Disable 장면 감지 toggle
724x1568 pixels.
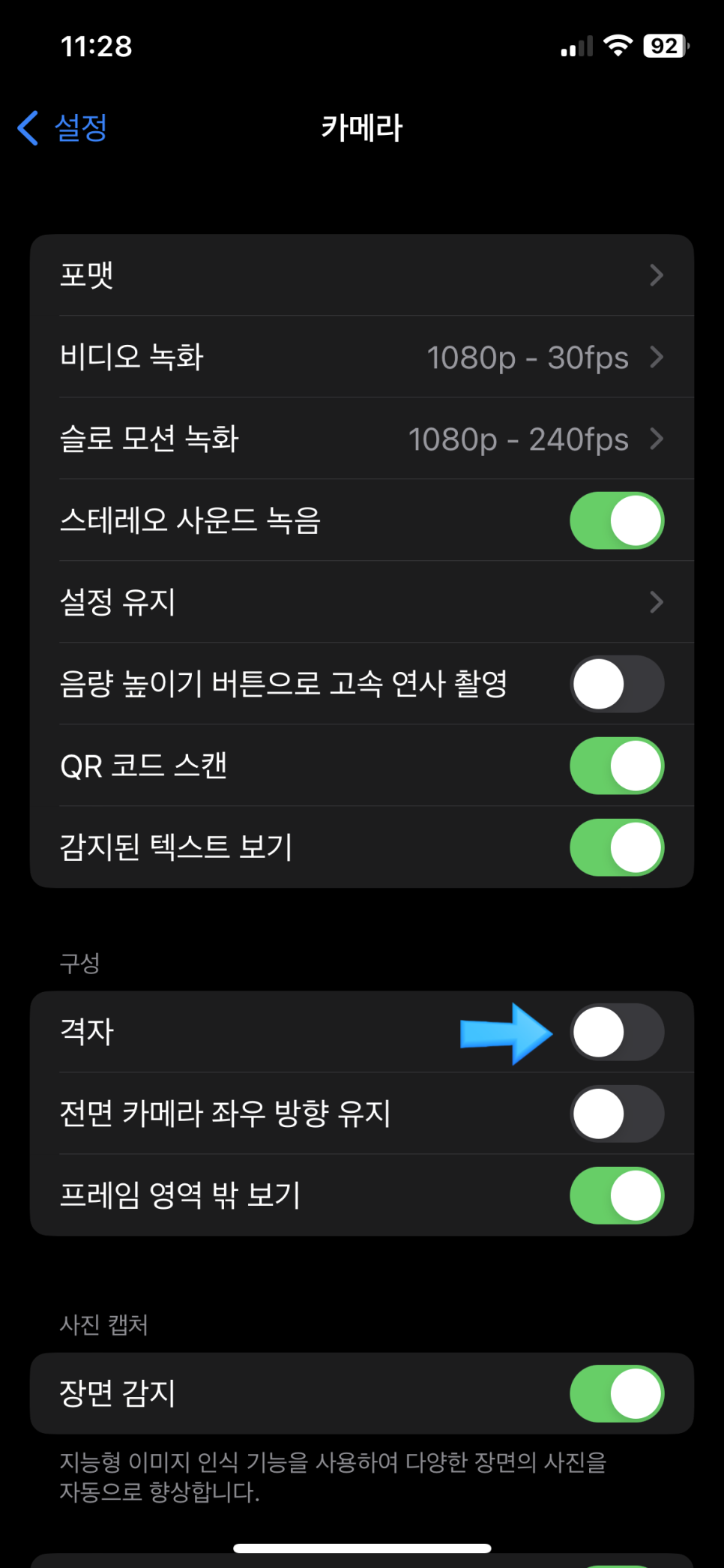pos(617,1393)
